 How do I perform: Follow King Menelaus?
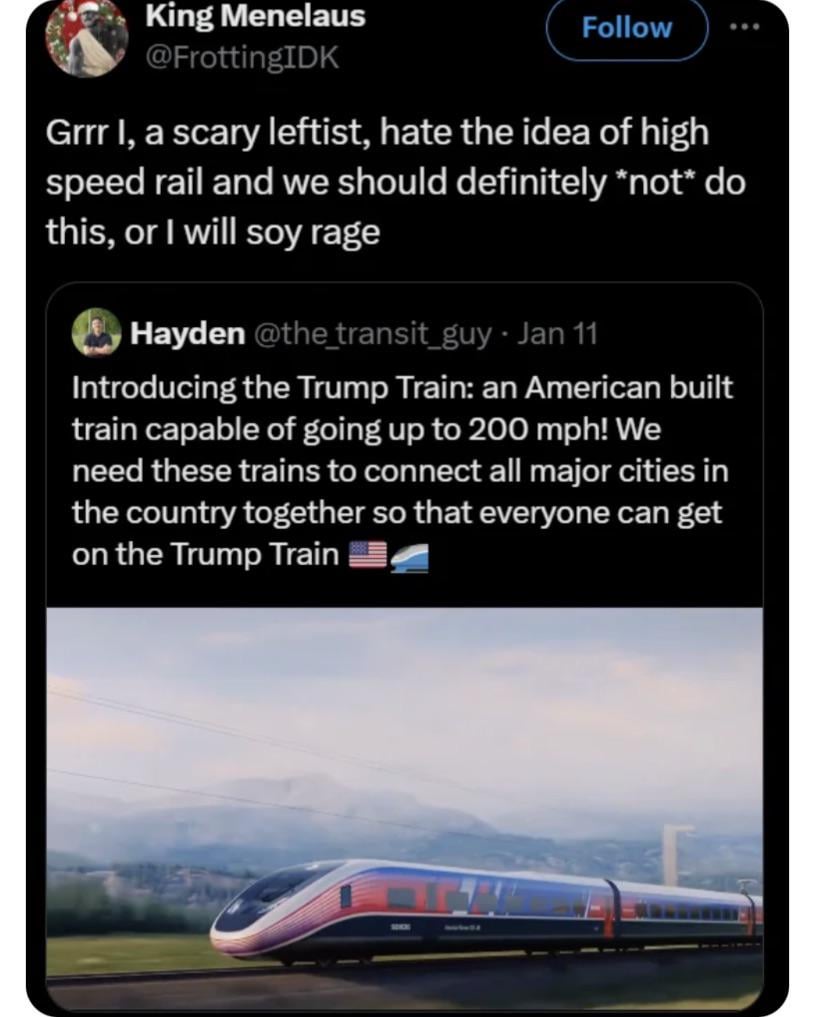(626, 28)
